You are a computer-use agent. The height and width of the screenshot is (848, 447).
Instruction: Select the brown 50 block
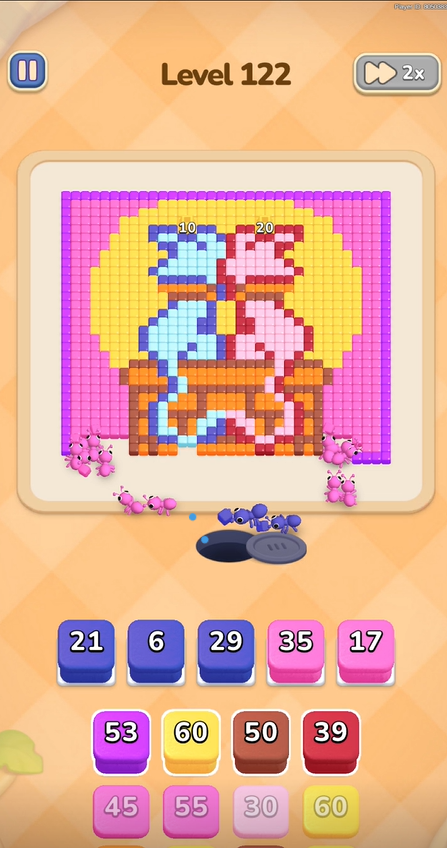261,742
